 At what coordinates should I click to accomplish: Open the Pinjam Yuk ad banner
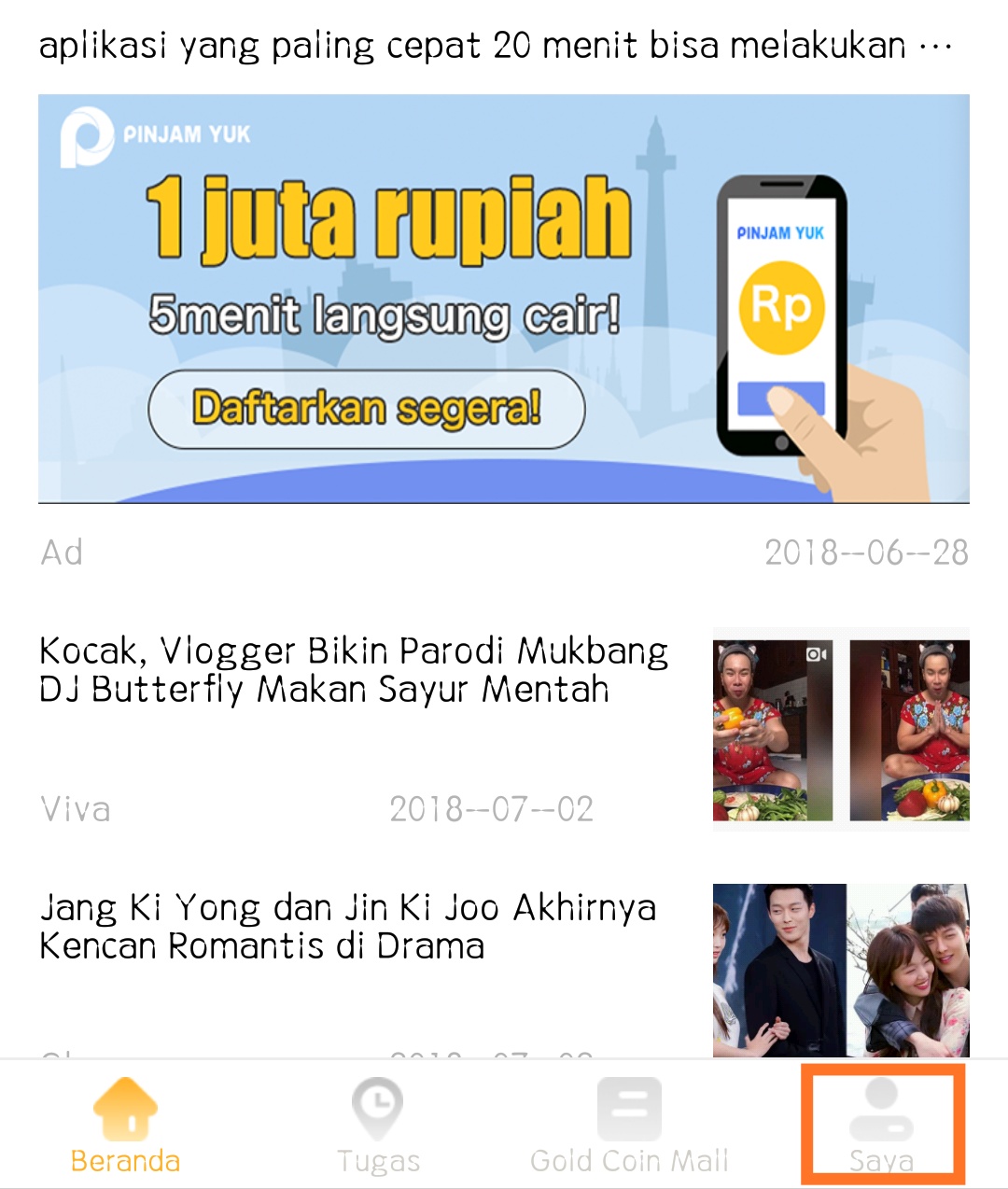click(504, 299)
